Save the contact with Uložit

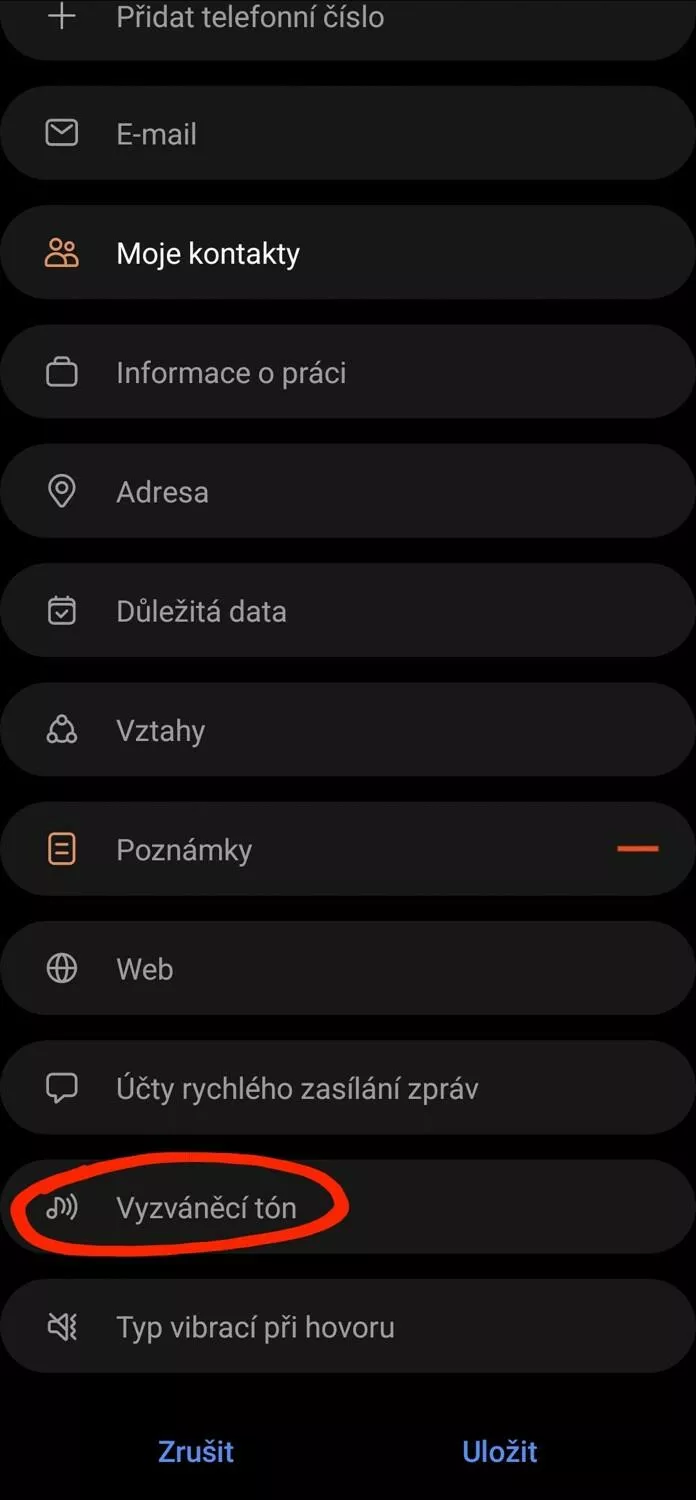tap(500, 1451)
